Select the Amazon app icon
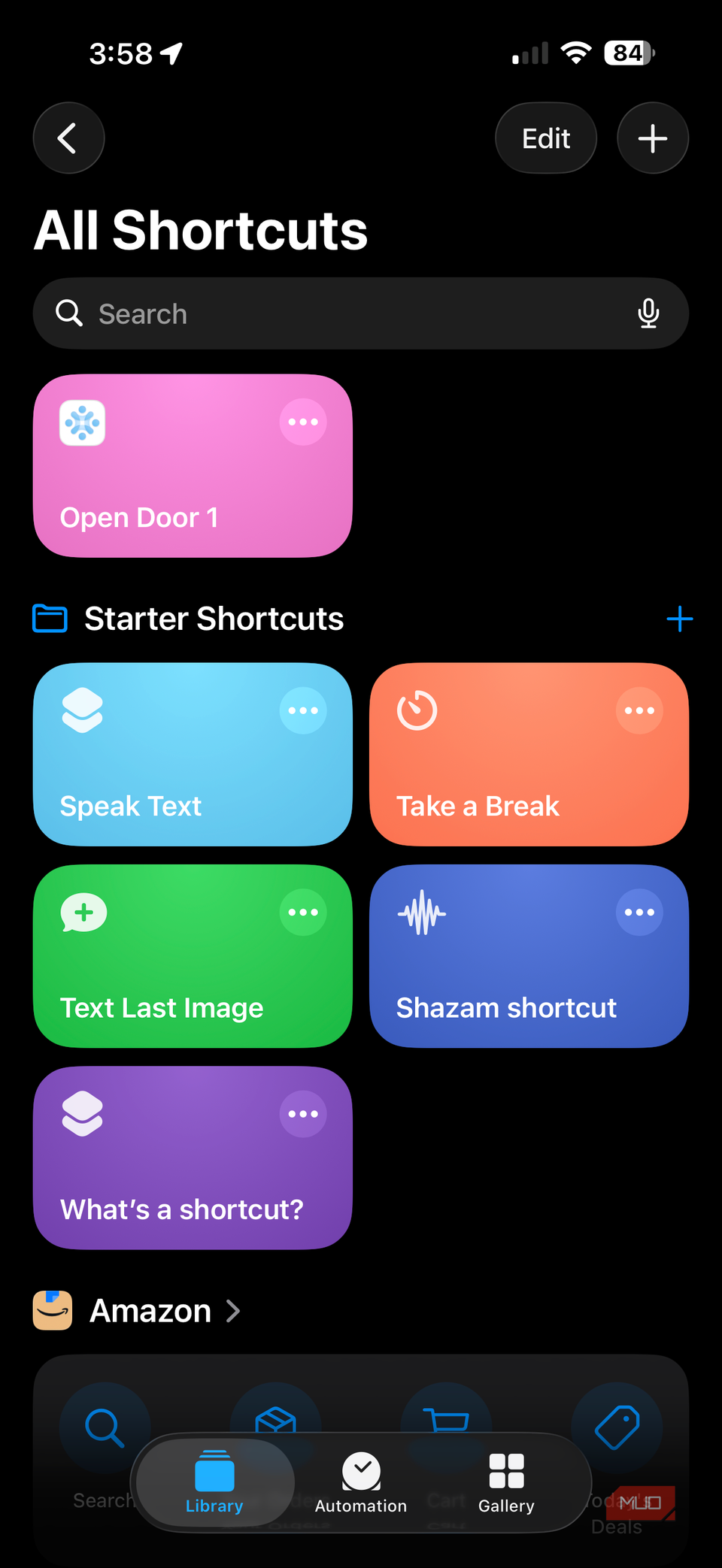 coord(52,1310)
